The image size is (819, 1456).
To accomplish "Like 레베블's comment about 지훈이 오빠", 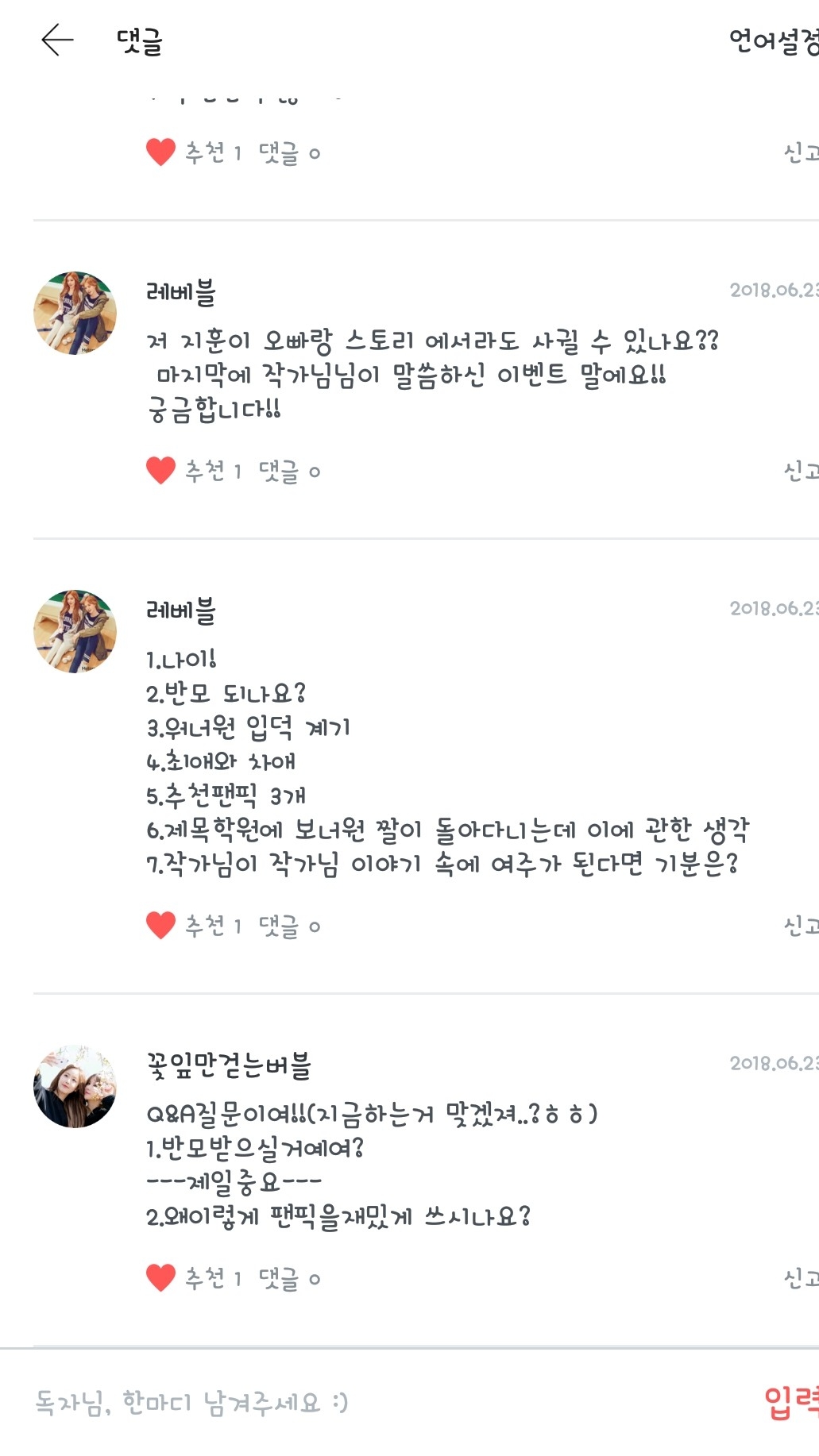I will [160, 471].
